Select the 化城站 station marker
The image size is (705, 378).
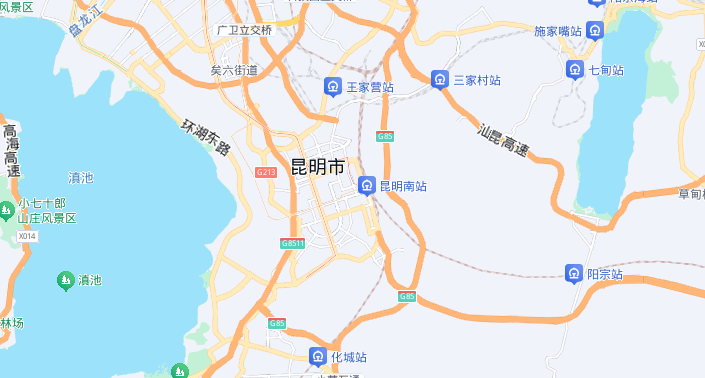[x=317, y=356]
